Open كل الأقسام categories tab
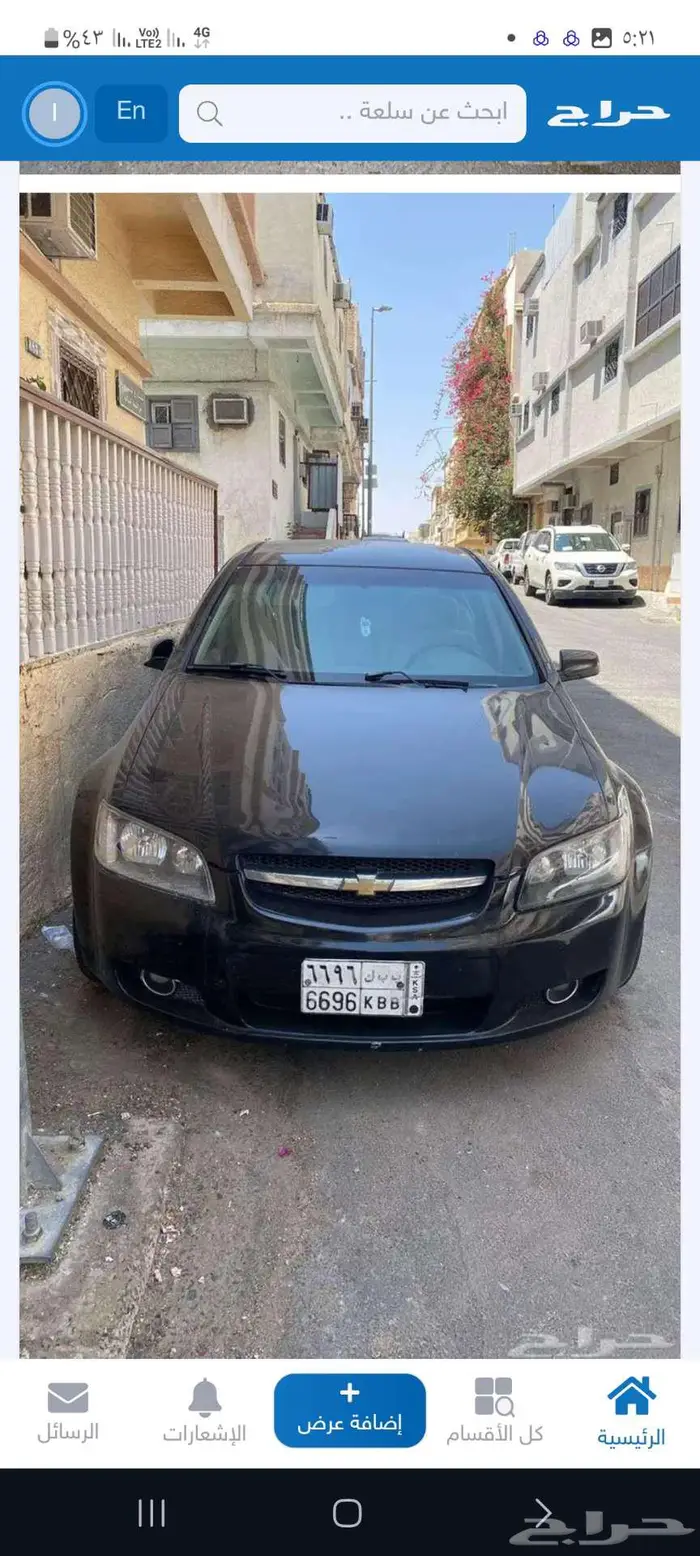 point(494,1411)
